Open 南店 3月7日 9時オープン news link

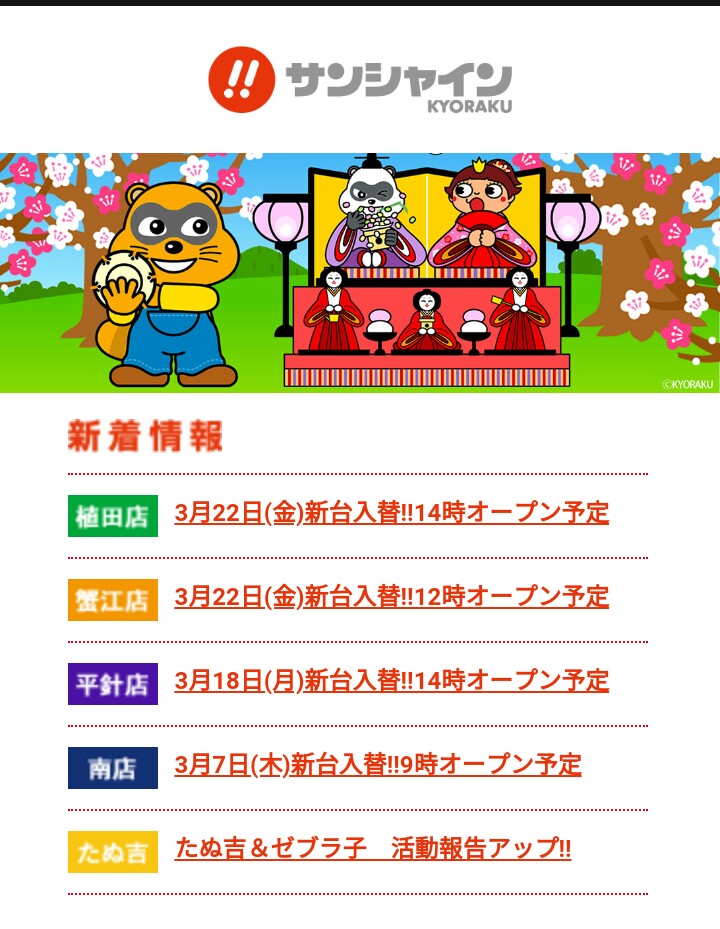coord(377,766)
